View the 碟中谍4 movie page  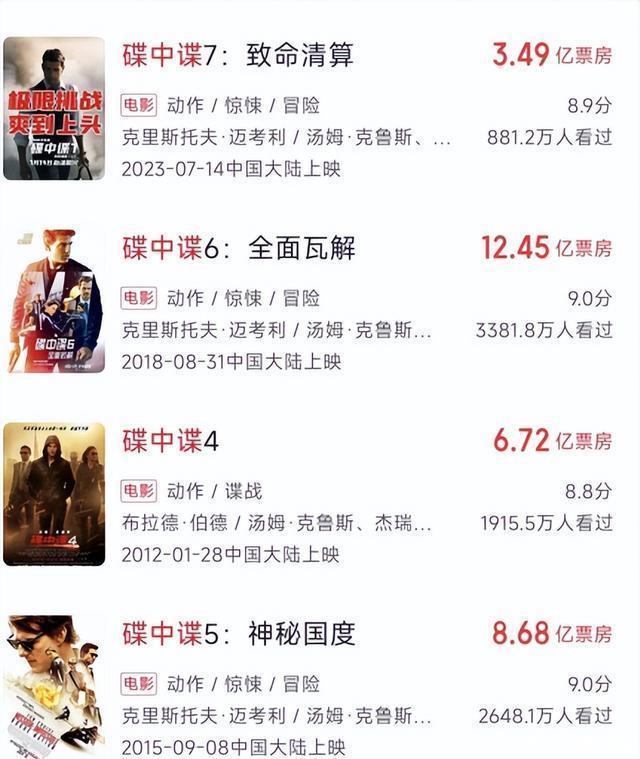[x=171, y=440]
